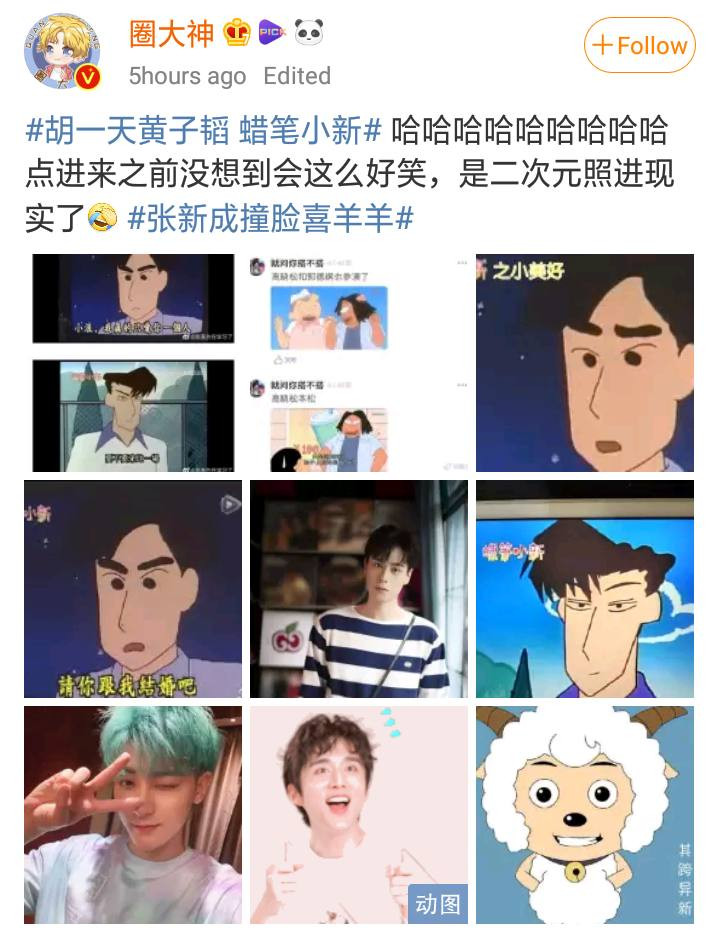
Task: Open the cartoon image with 蜡笔小新 logo
Action: coord(585,589)
